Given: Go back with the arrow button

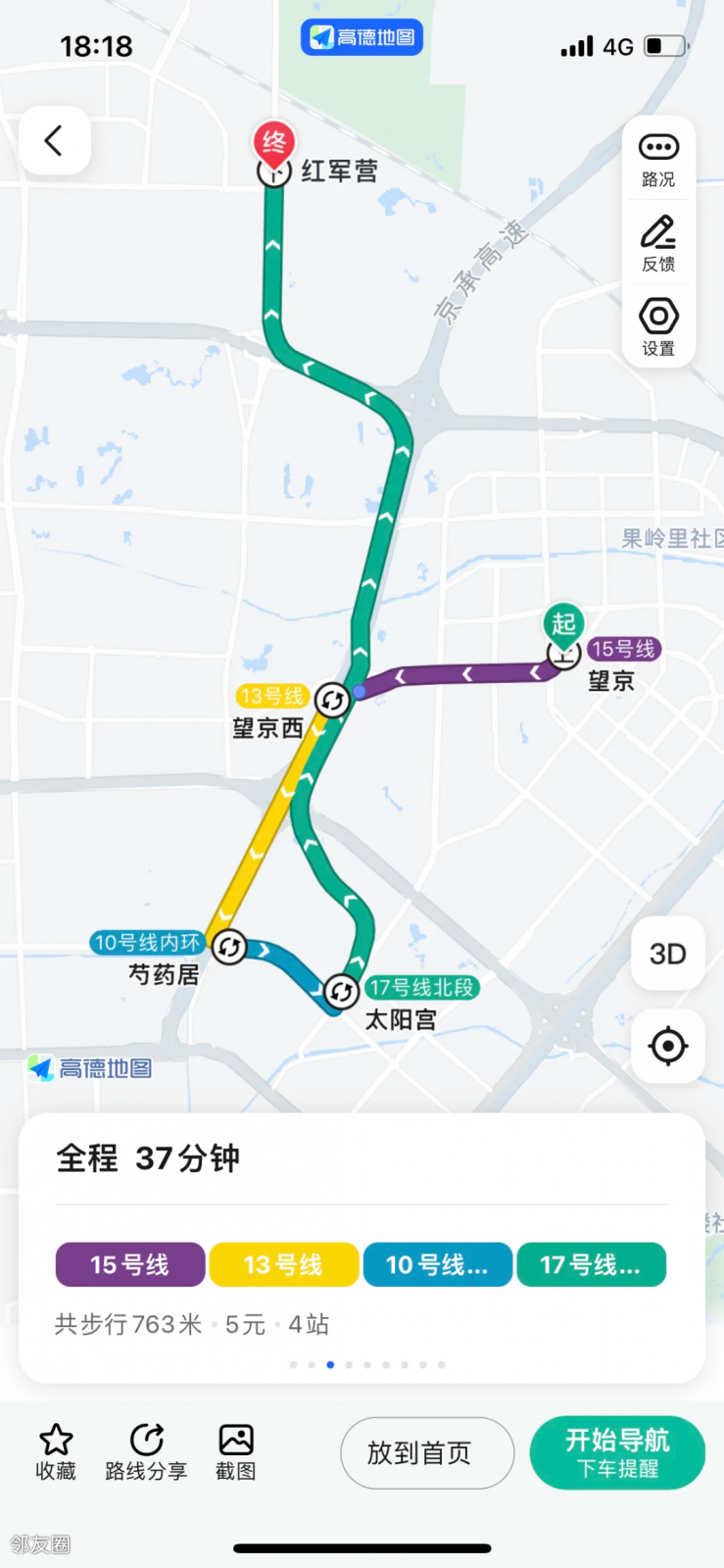Looking at the screenshot, I should pyautogui.click(x=55, y=141).
